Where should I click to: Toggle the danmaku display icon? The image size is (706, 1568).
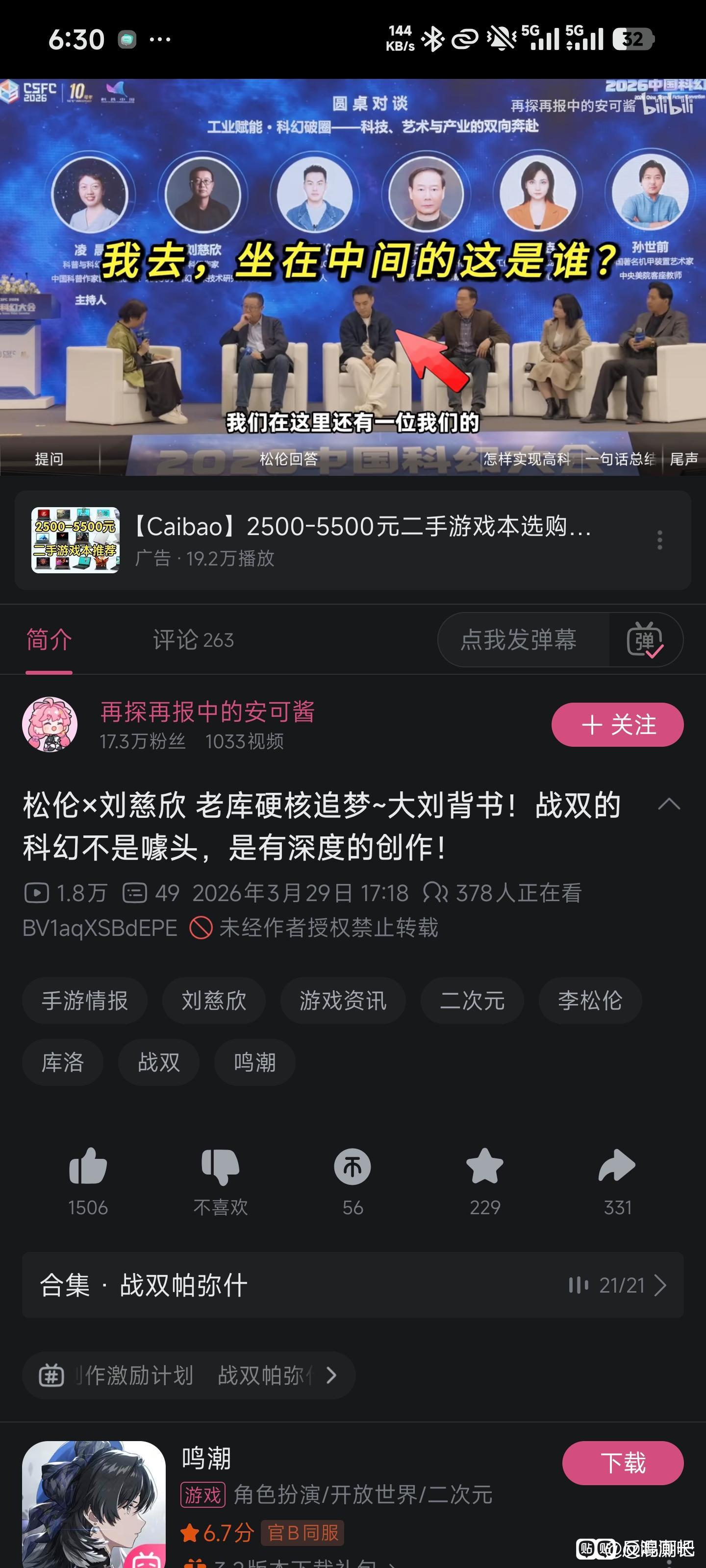[x=645, y=640]
